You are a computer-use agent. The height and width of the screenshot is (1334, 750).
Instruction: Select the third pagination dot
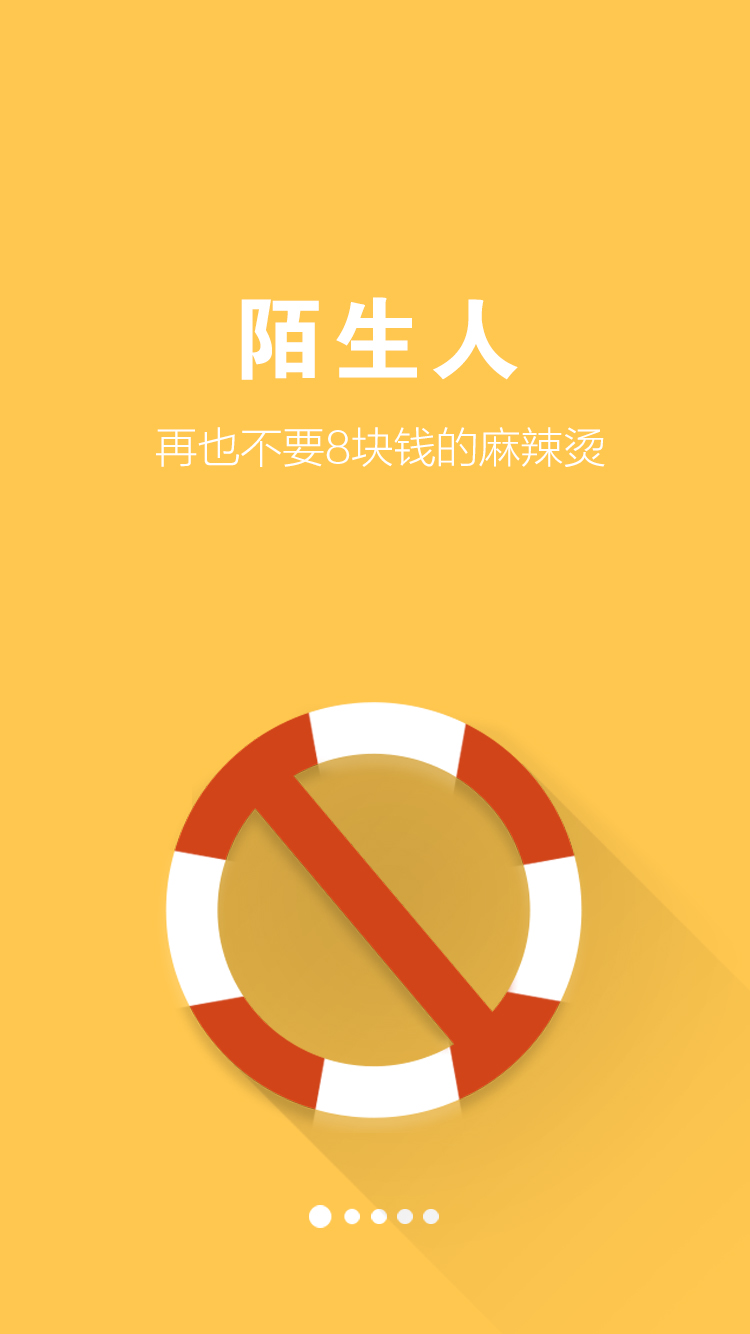377,1216
